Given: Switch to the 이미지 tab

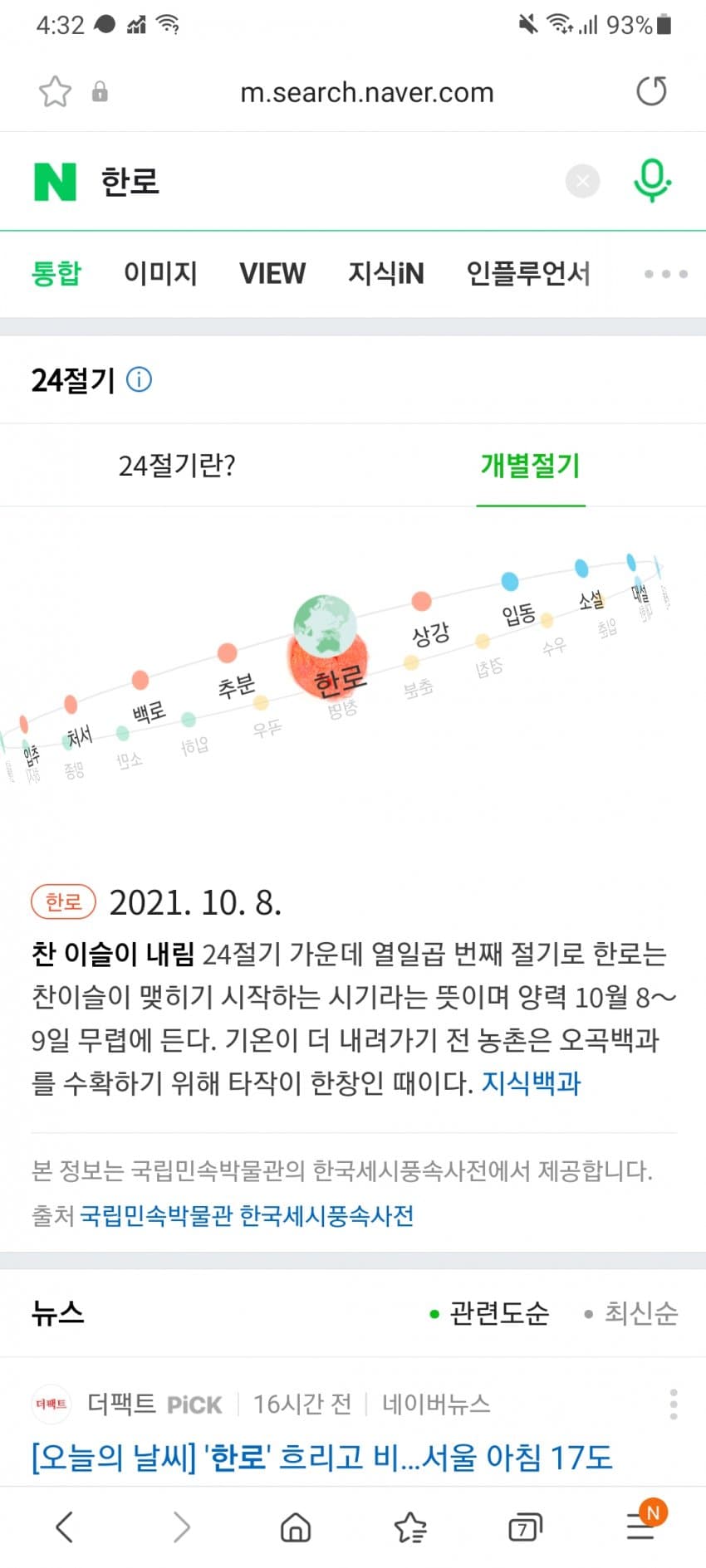Looking at the screenshot, I should pos(160,273).
